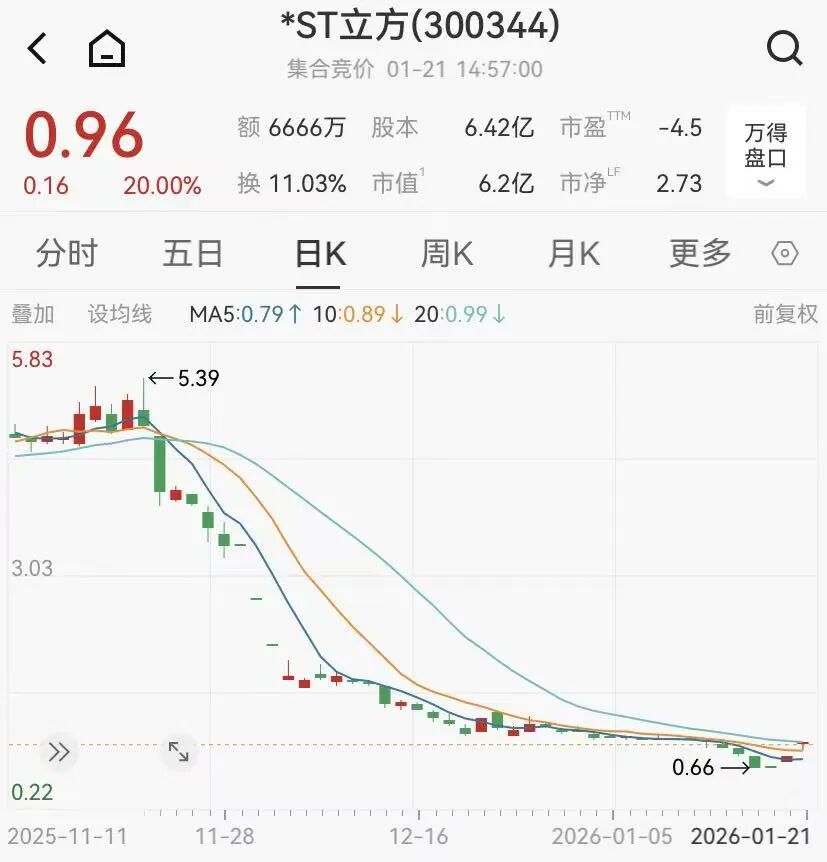827x862 pixels.
Task: Open stock search magnifier
Action: tap(784, 47)
